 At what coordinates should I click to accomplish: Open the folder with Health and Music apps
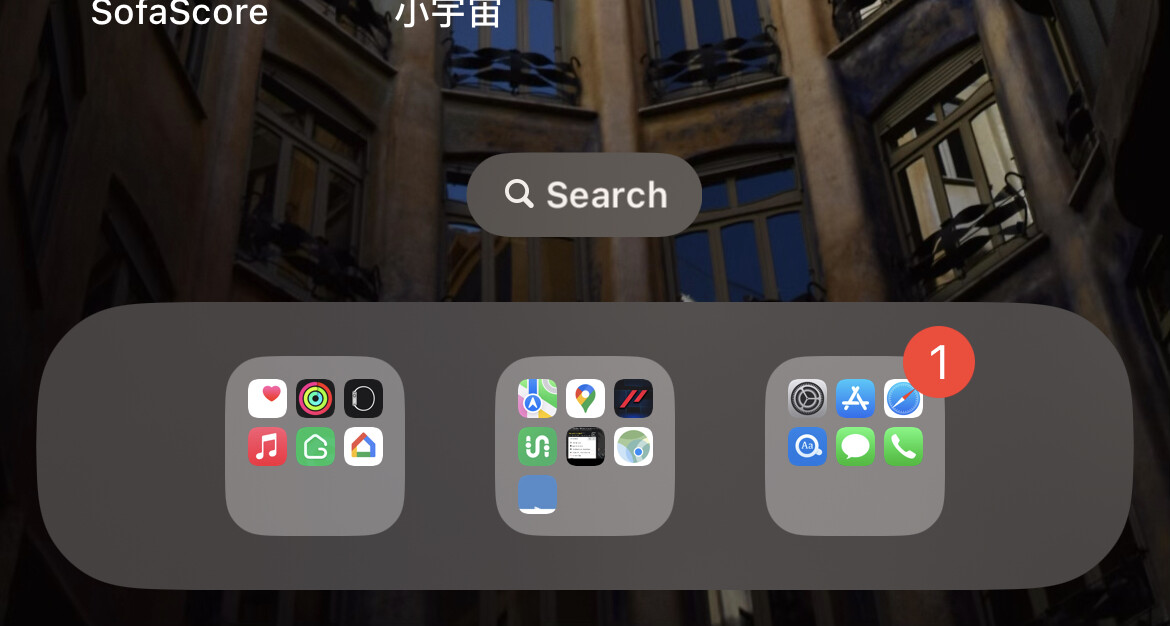click(315, 446)
